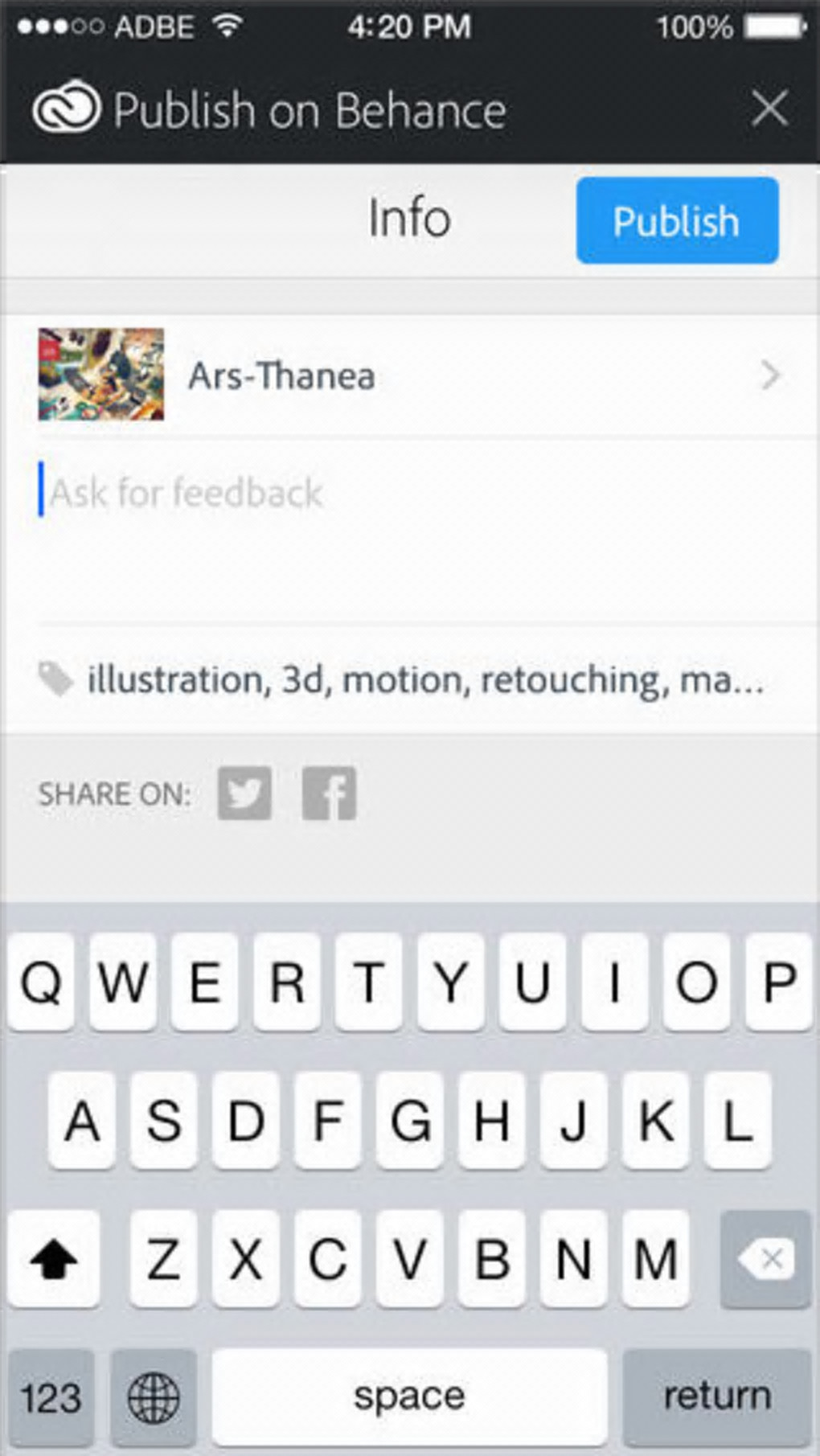Viewport: 820px width, 1456px height.
Task: Tap the return key on the keyboard
Action: click(x=716, y=1397)
